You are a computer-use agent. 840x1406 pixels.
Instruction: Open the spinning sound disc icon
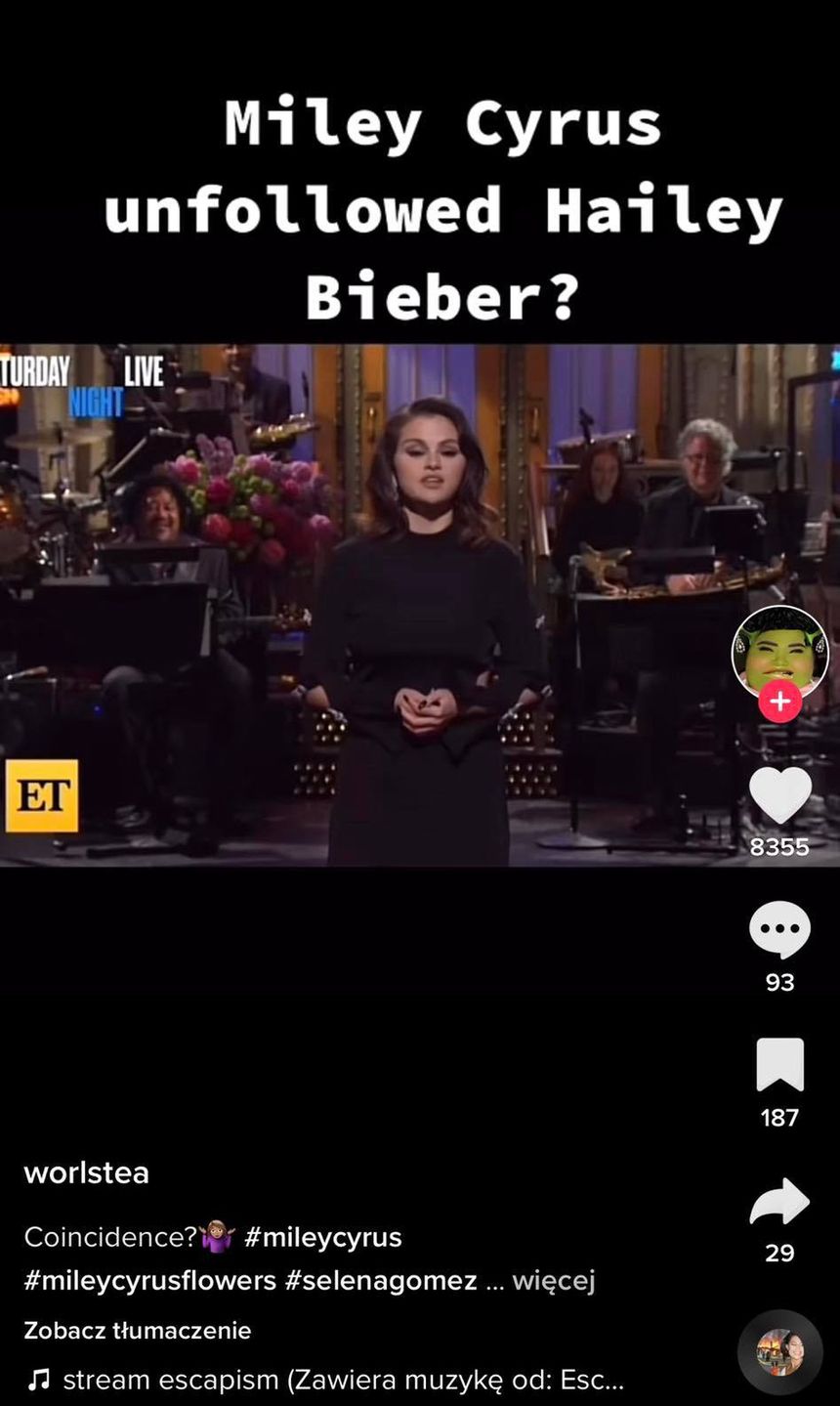(x=779, y=1352)
